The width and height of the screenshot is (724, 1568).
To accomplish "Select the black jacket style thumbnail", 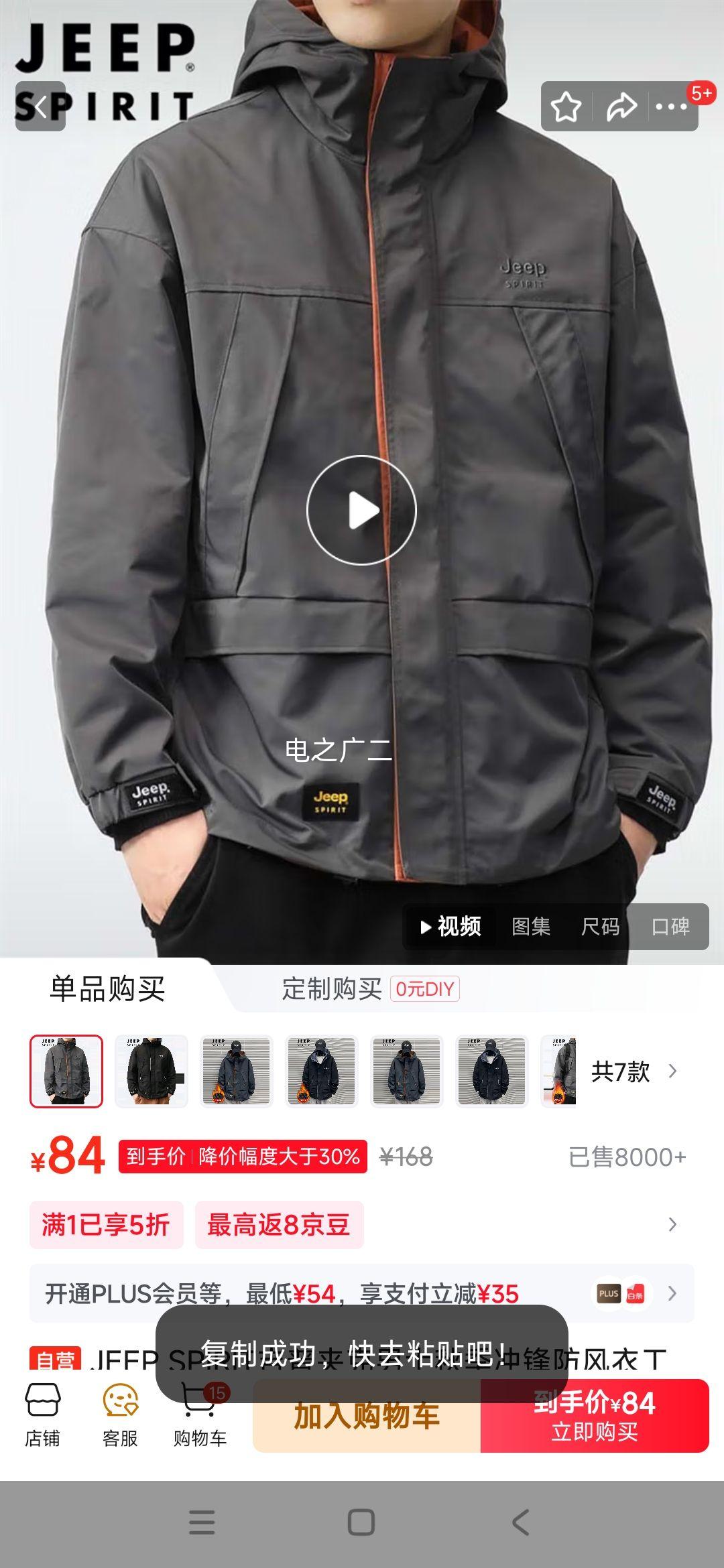I will pos(152,1071).
